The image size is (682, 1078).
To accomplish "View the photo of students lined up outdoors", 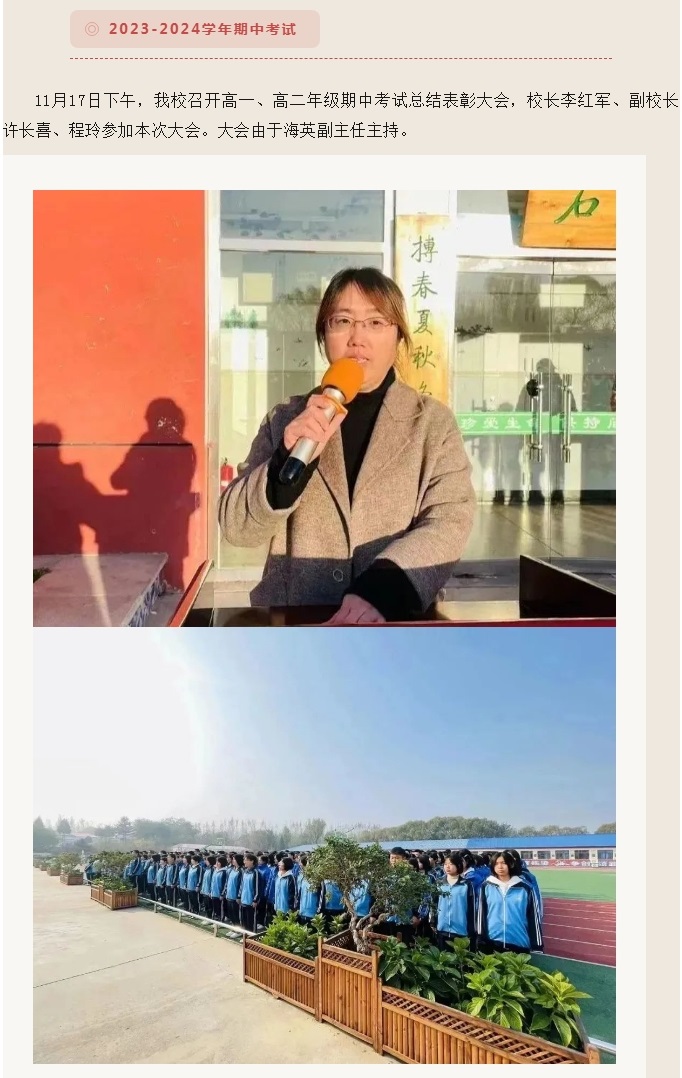I will (324, 845).
